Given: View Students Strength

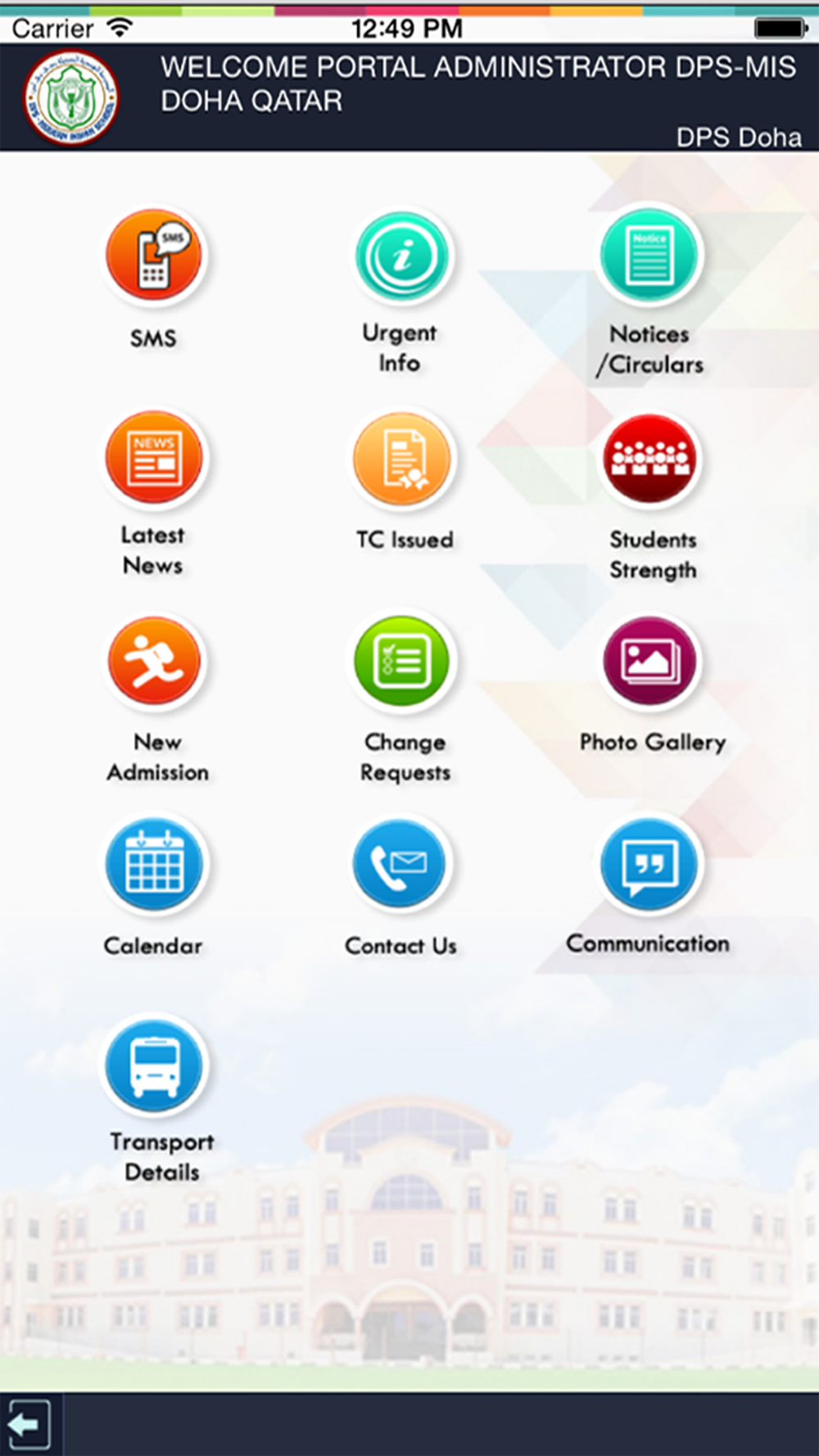Looking at the screenshot, I should pyautogui.click(x=649, y=459).
